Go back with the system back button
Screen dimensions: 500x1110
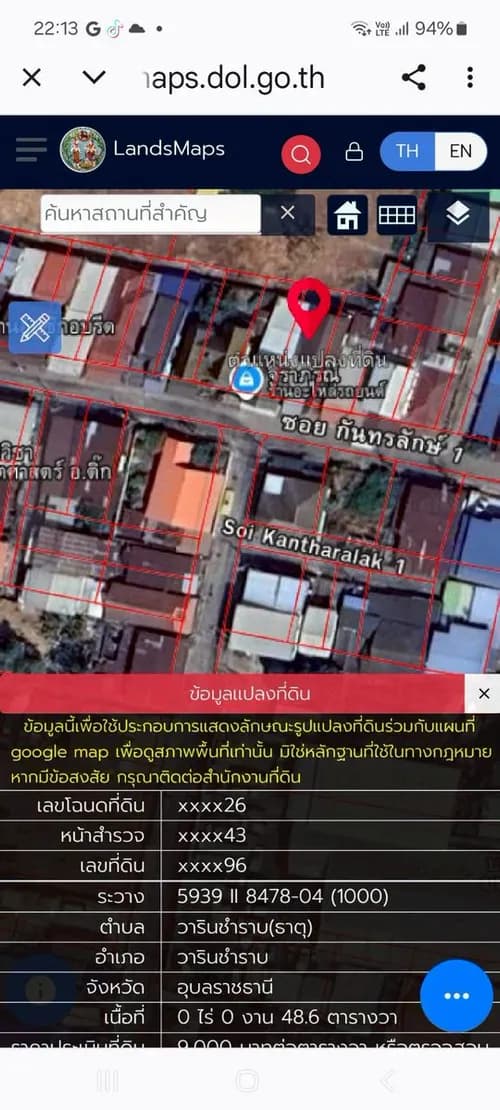[x=387, y=1081]
